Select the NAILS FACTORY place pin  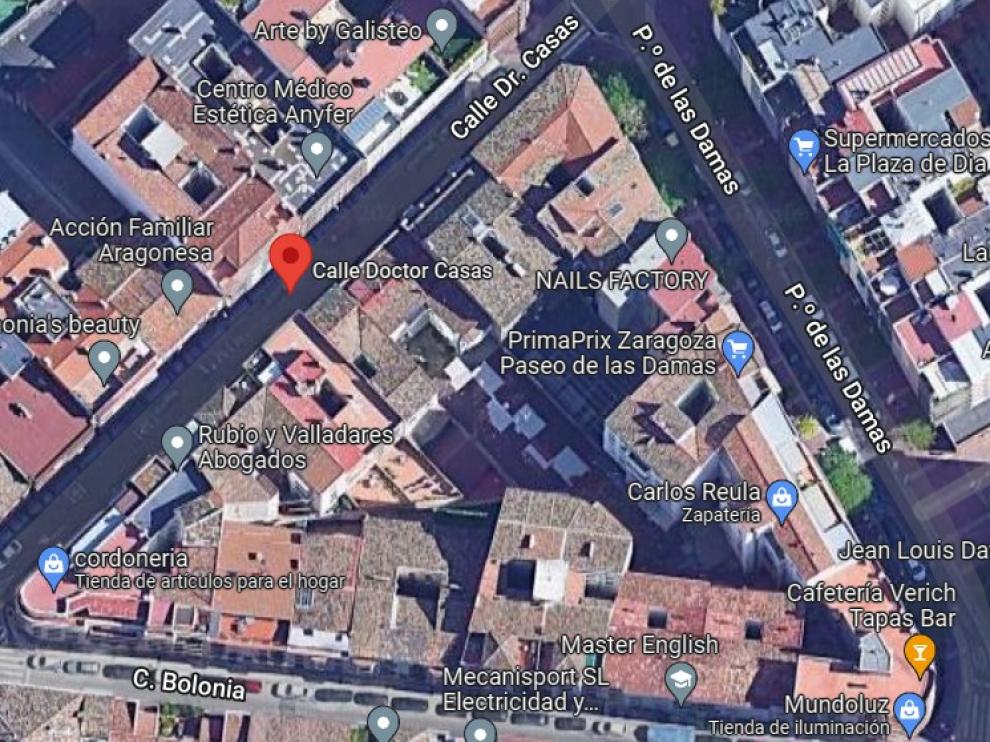pos(671,239)
